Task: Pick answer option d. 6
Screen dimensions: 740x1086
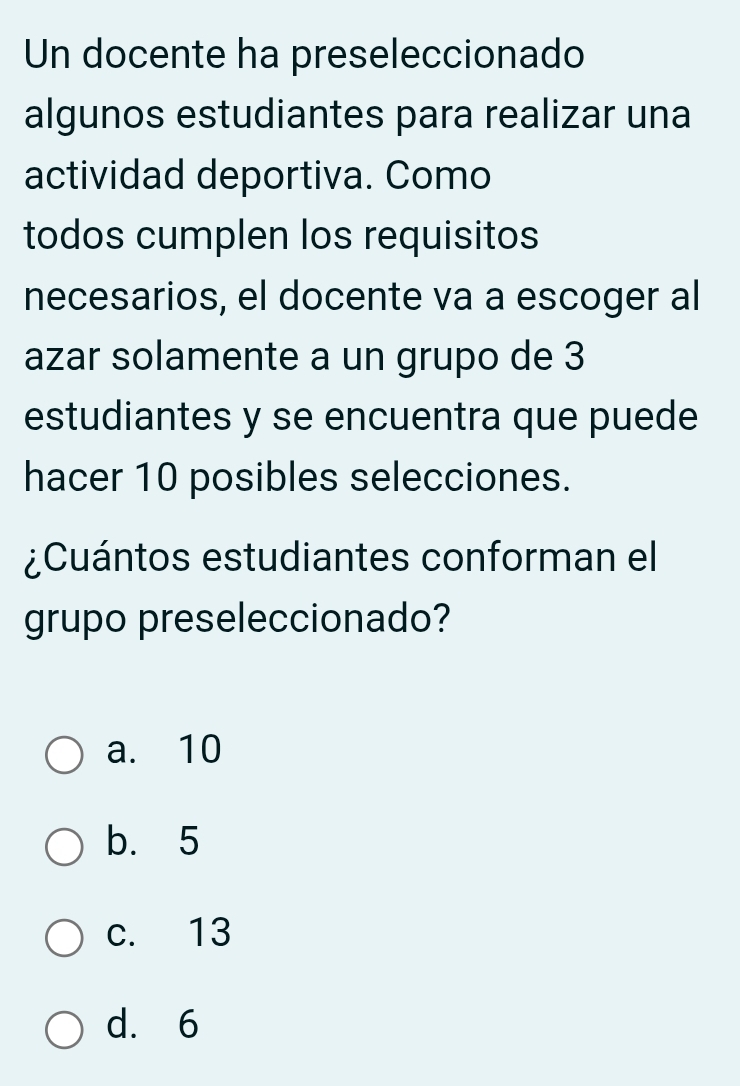Action: tap(66, 1030)
